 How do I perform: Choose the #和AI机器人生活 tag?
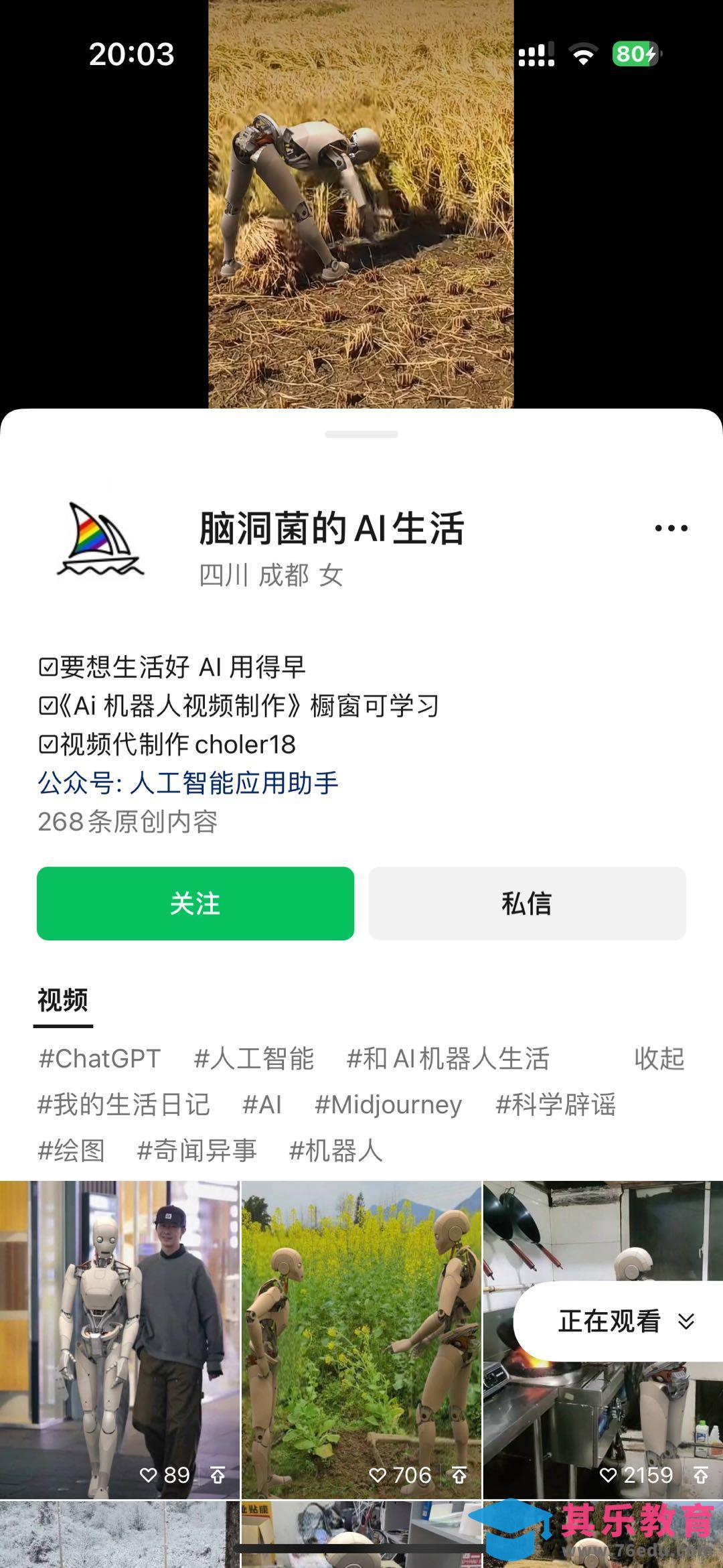click(448, 1059)
